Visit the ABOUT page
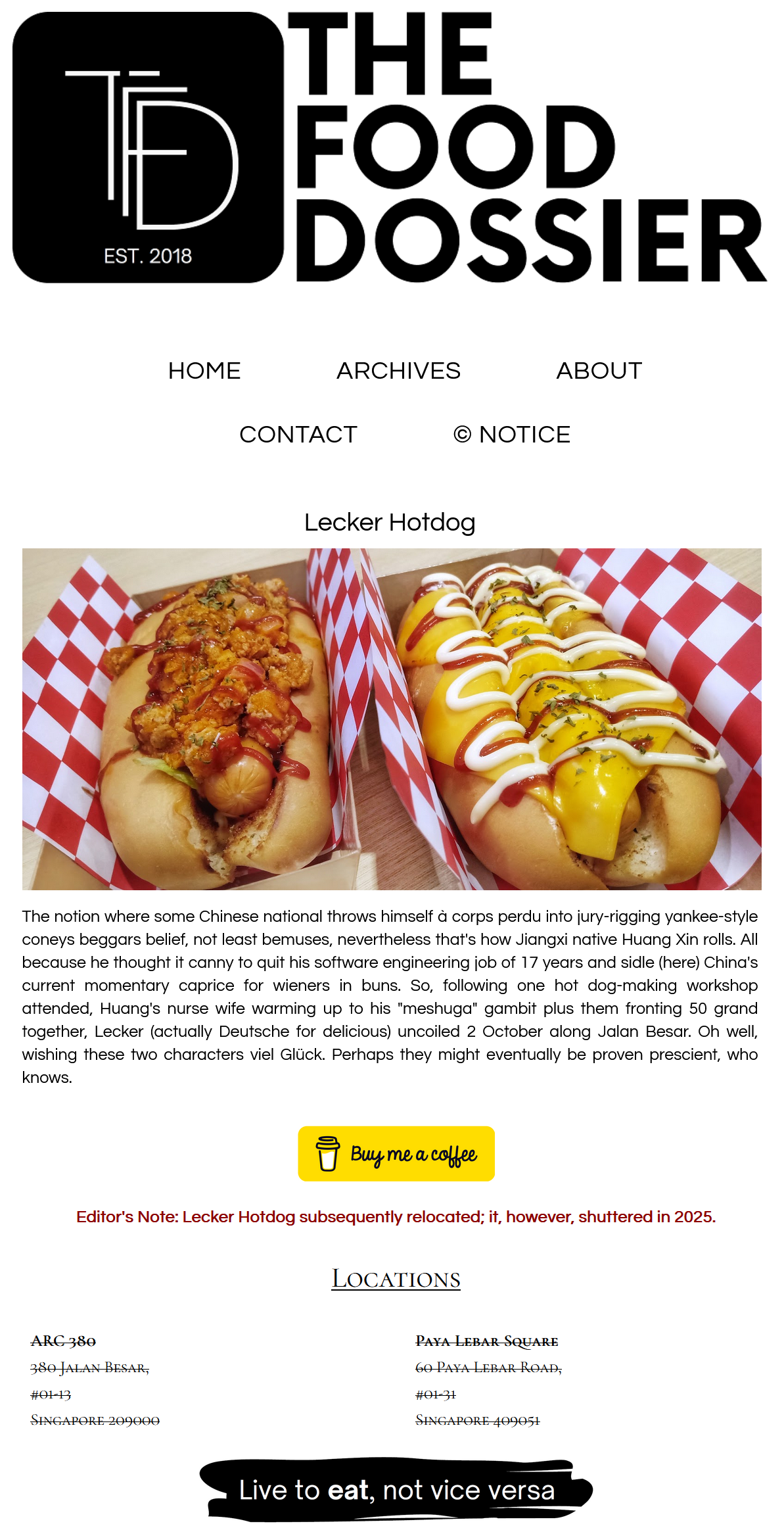The height and width of the screenshot is (1528, 784). pos(599,371)
